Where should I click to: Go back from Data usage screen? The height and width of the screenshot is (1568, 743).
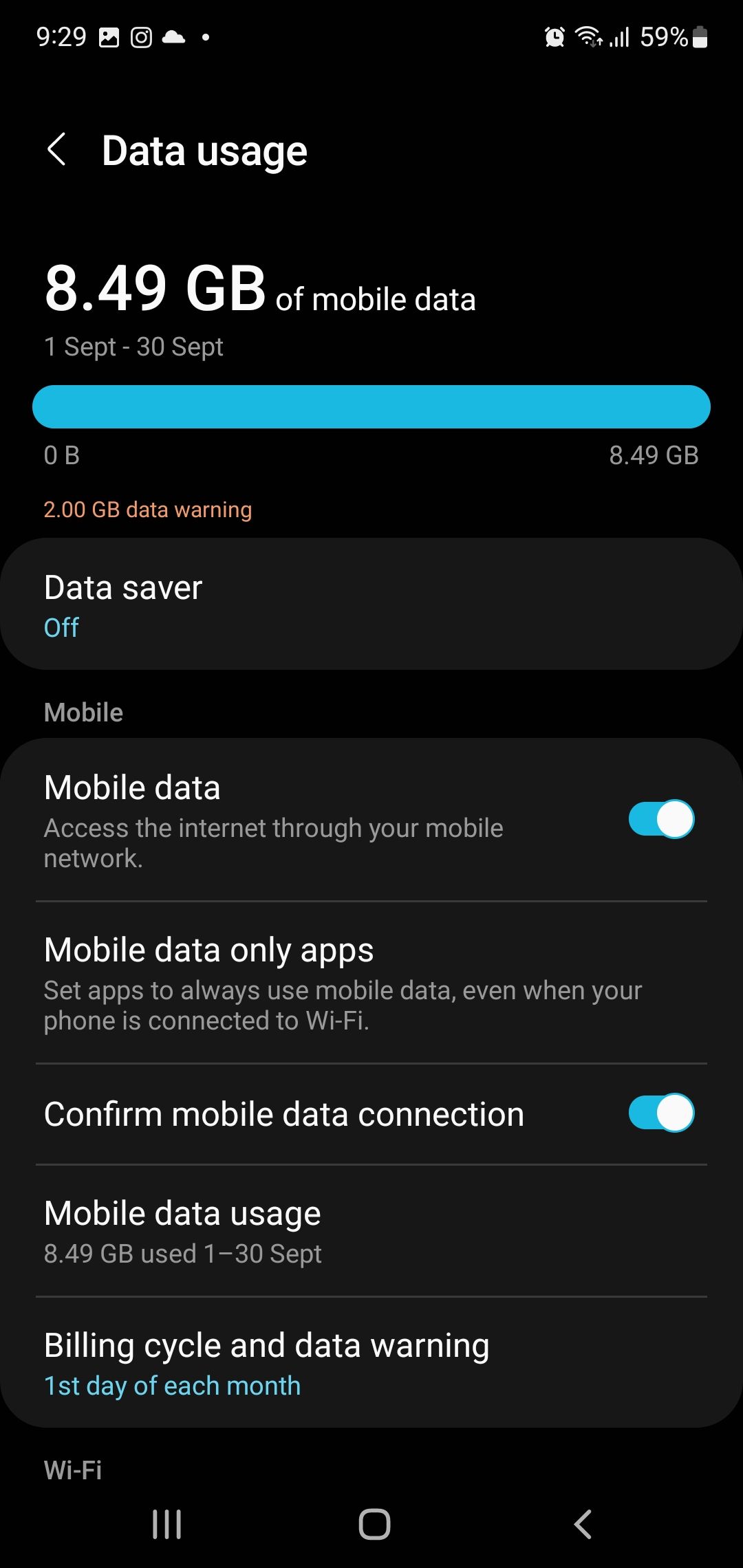pos(56,150)
